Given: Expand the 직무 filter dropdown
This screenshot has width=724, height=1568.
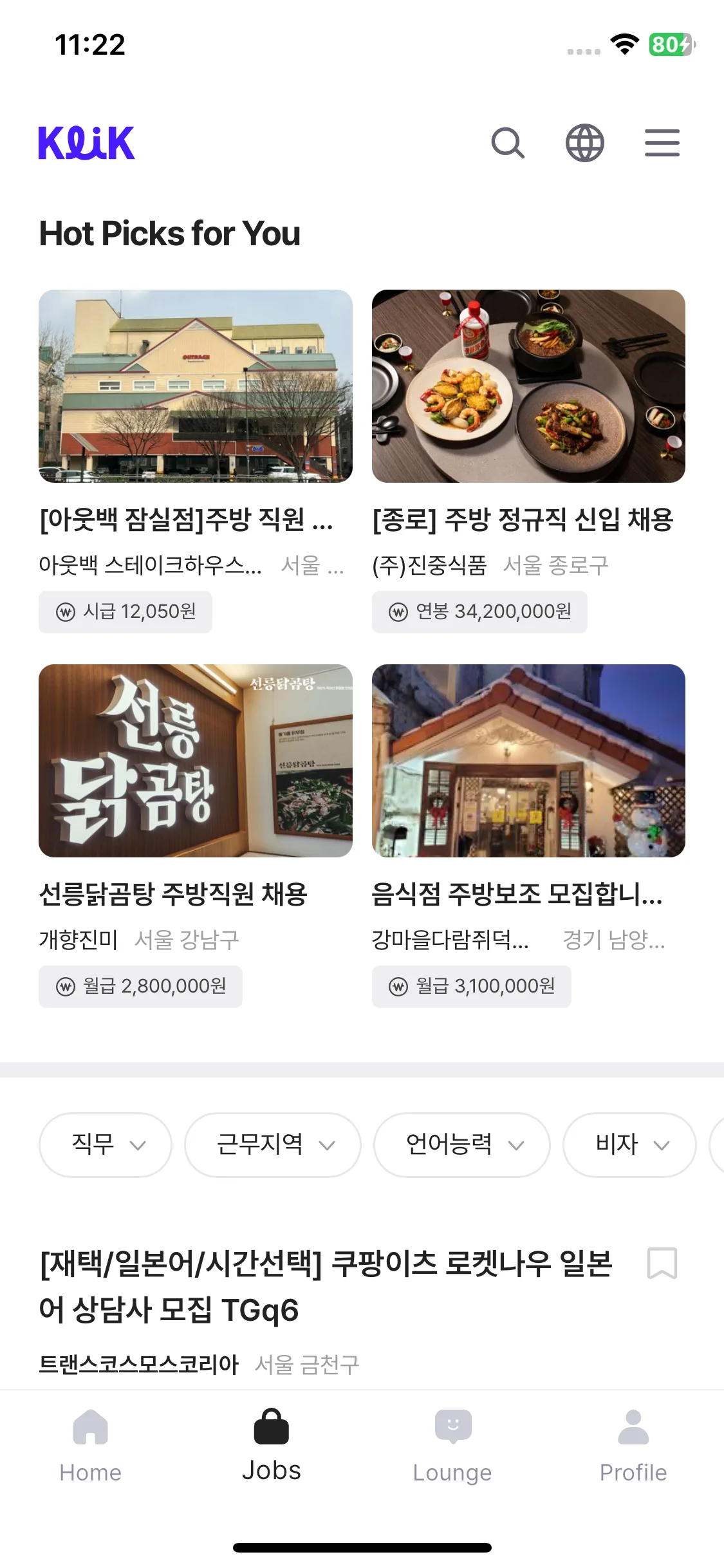Looking at the screenshot, I should (106, 1144).
